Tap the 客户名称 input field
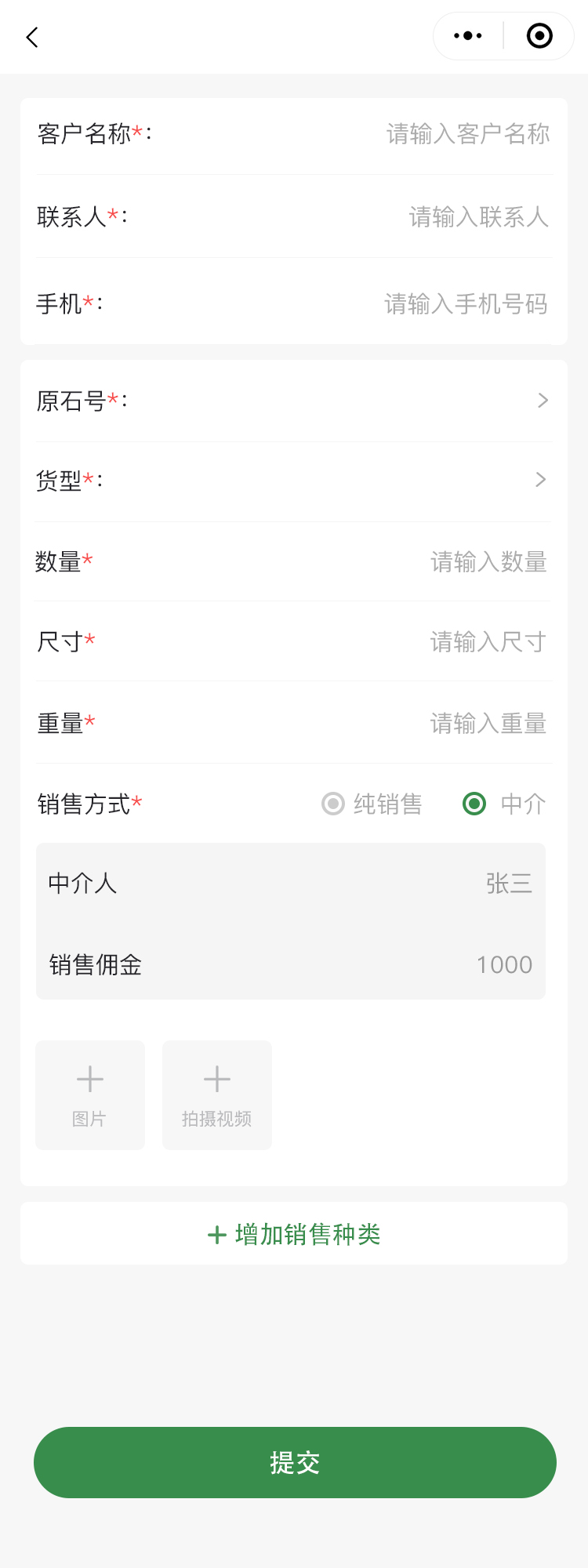 click(x=467, y=134)
